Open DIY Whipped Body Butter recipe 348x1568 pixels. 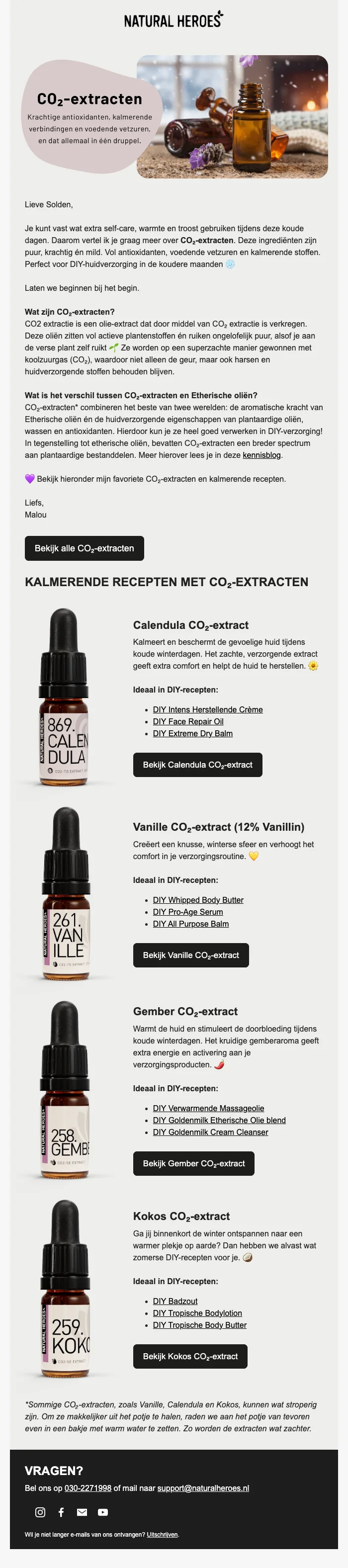(198, 900)
